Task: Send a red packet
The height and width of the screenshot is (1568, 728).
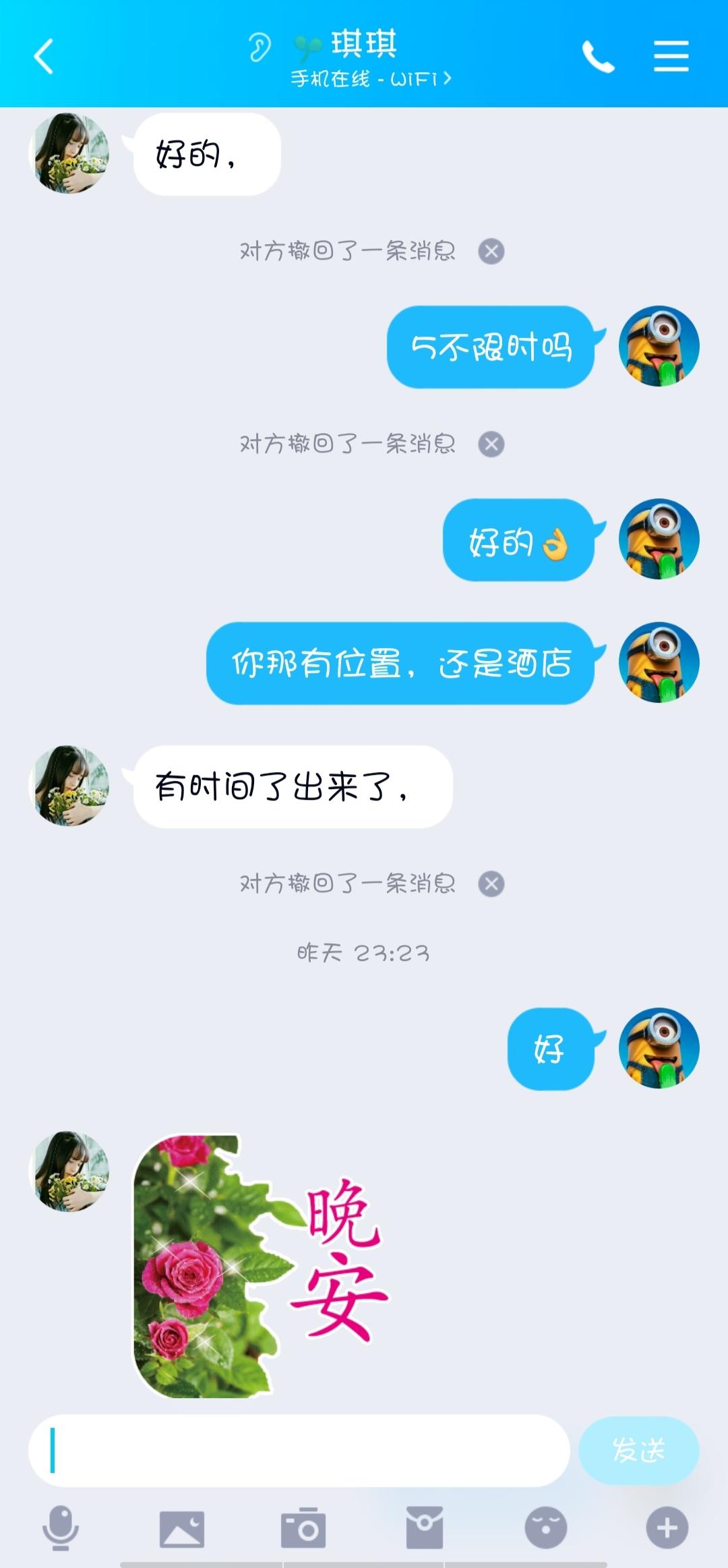Action: [x=425, y=1528]
